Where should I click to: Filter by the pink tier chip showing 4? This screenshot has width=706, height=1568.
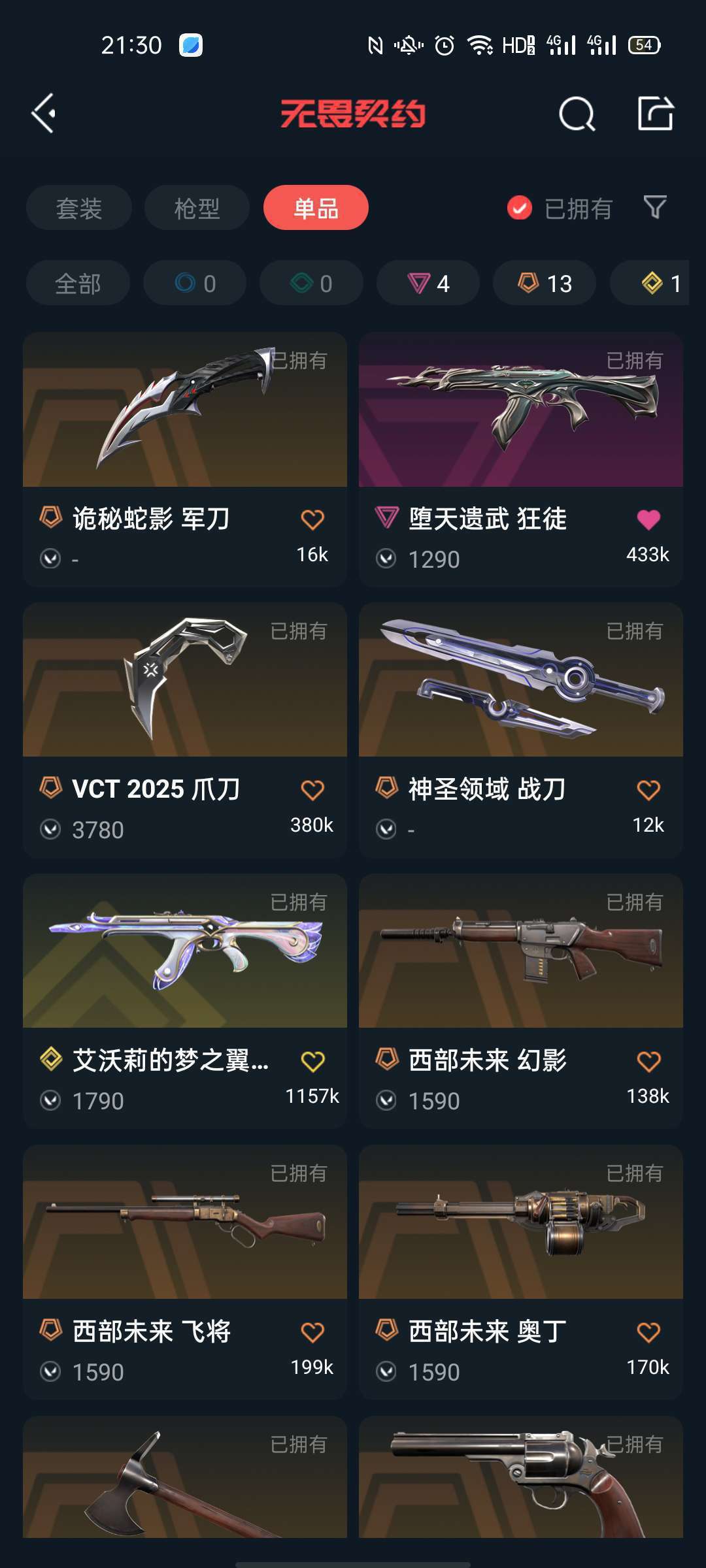point(428,283)
